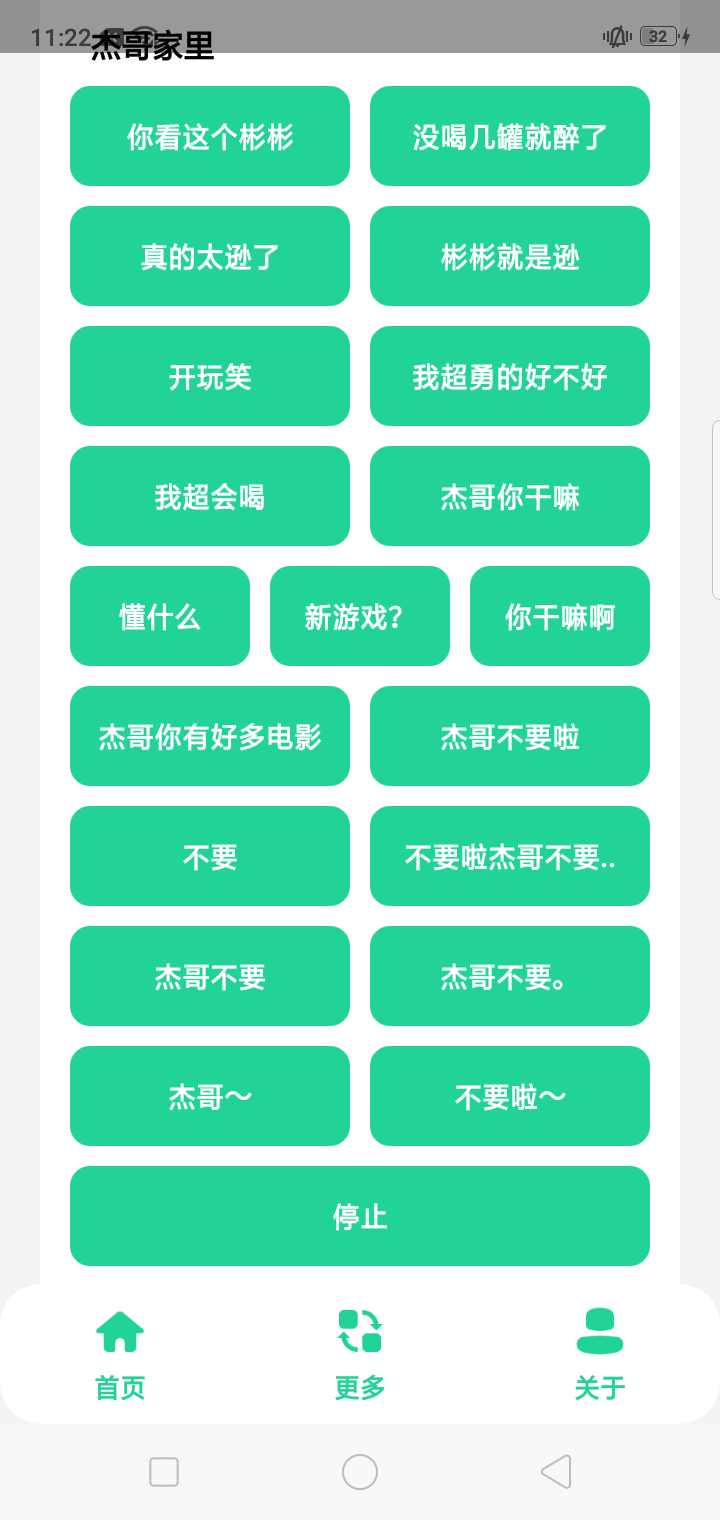The image size is (720, 1520).
Task: Tap the 新游戏? sound button
Action: 359,616
